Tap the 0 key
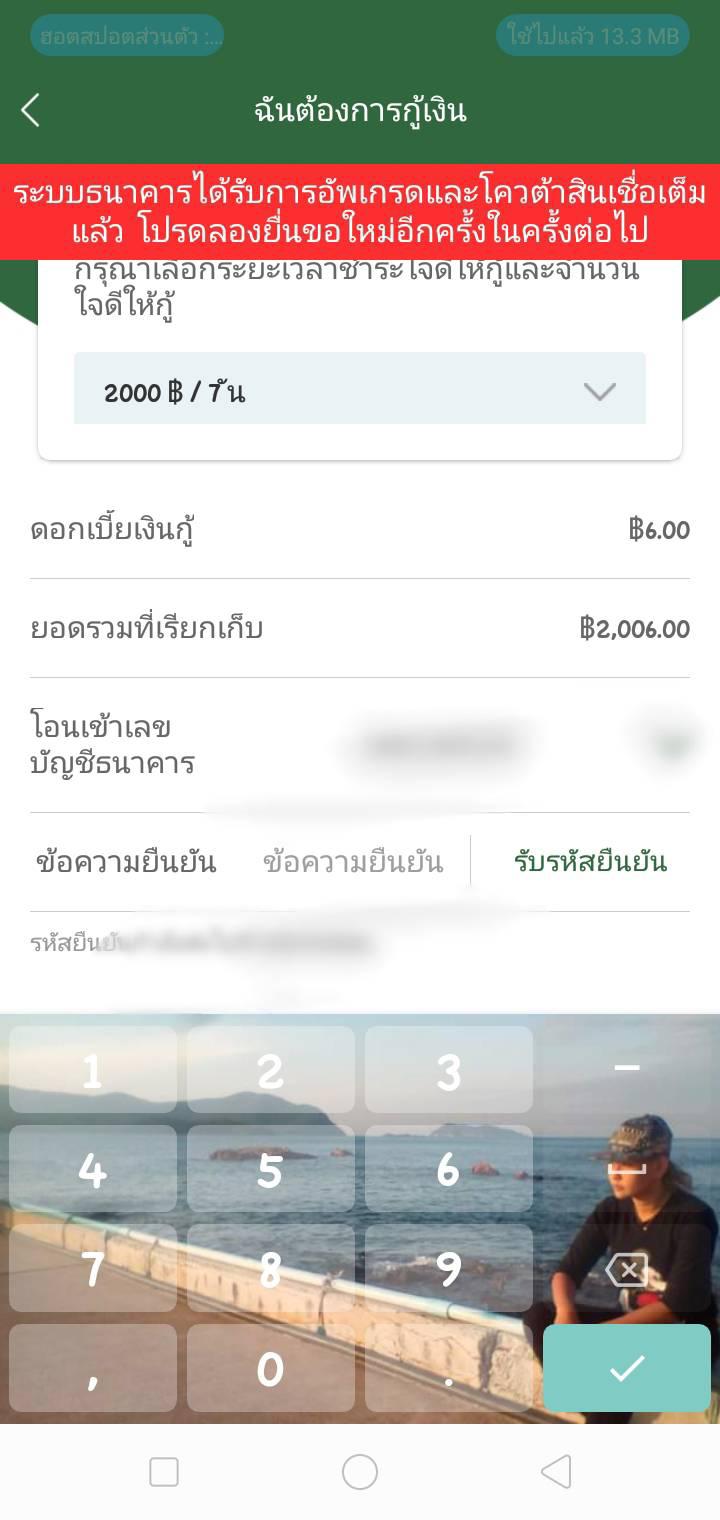720x1520 pixels. point(270,1368)
